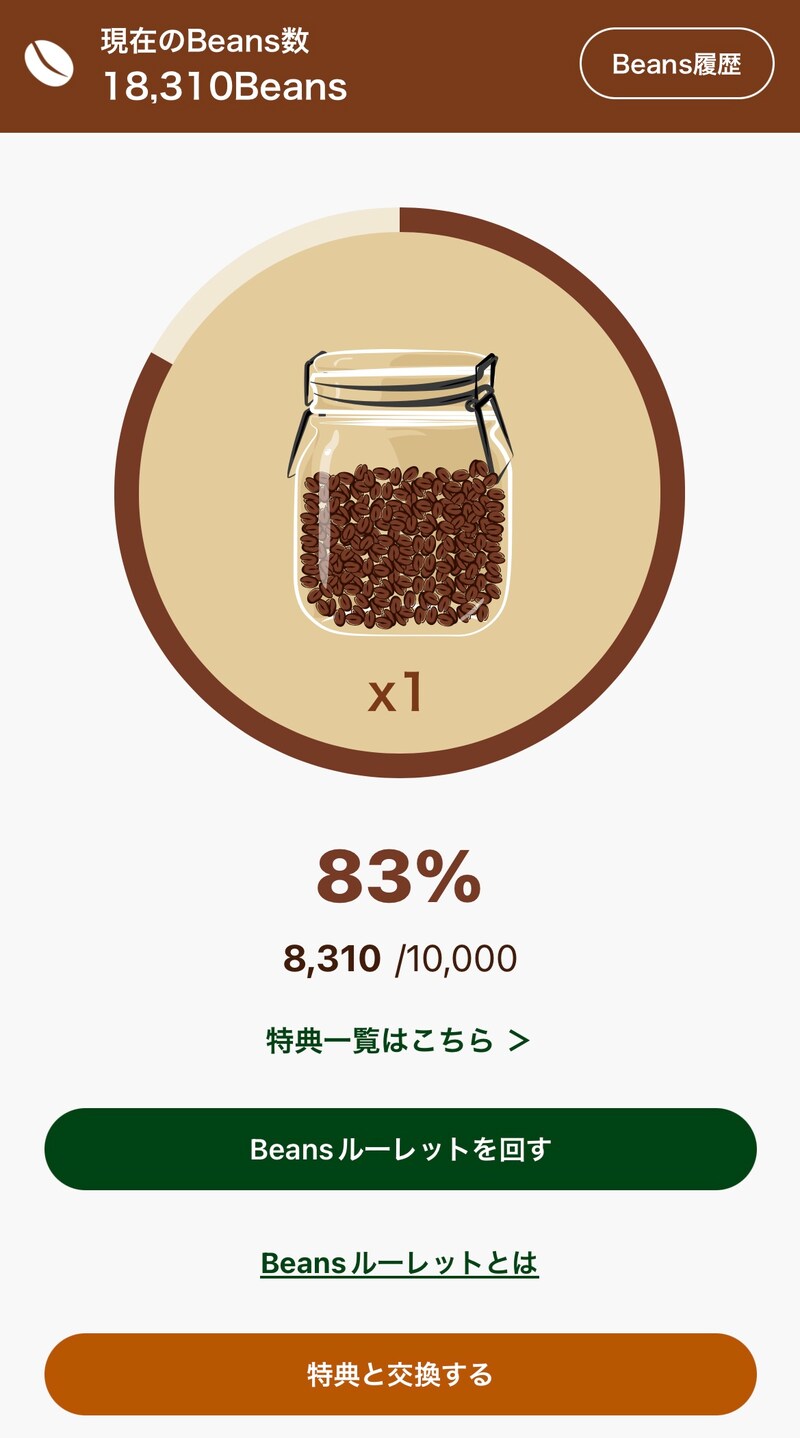
Task: Tap the 8,310 /10,000 progress counter
Action: click(400, 958)
